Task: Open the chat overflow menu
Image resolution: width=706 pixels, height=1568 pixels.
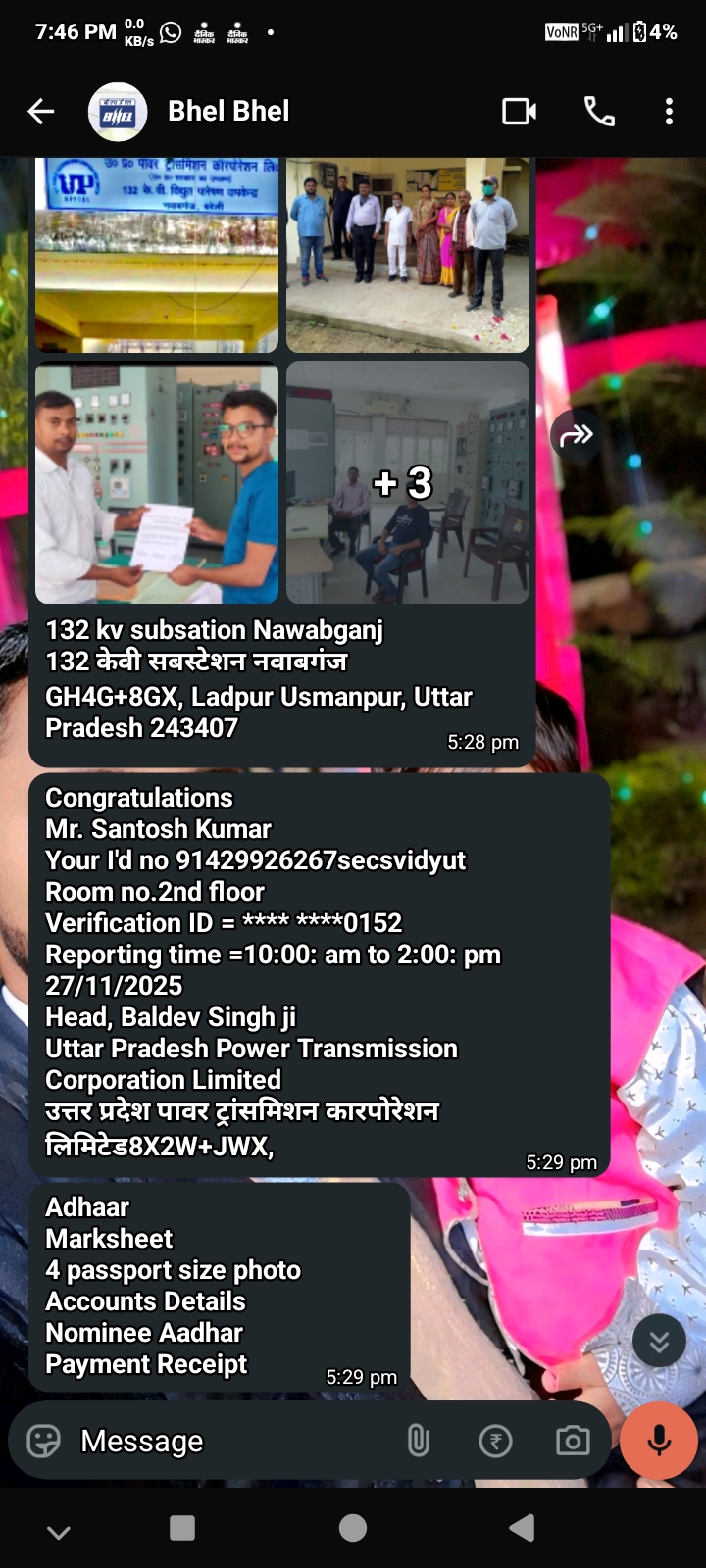Action: tap(669, 112)
